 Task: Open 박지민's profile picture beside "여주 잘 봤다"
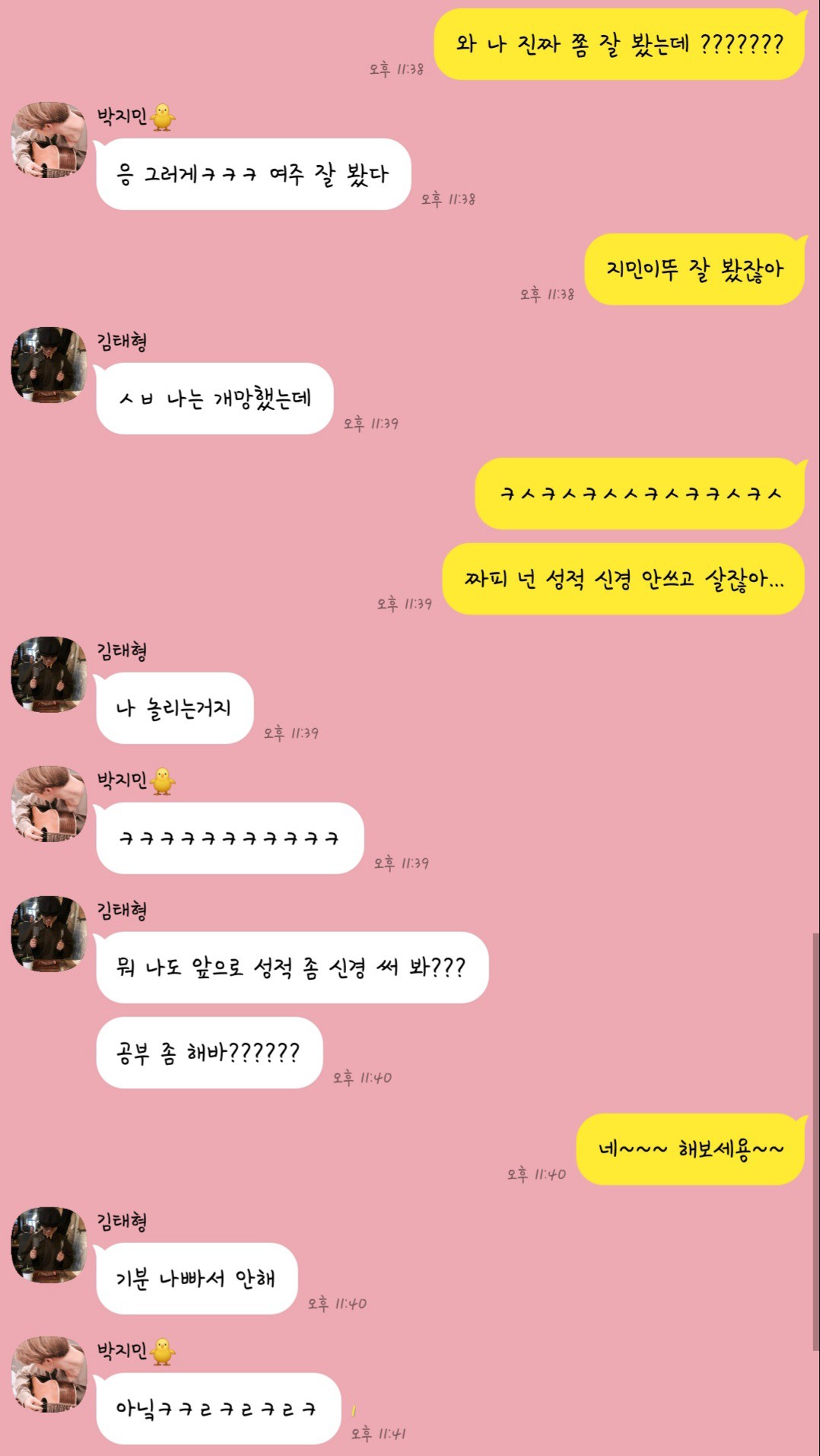49,140
